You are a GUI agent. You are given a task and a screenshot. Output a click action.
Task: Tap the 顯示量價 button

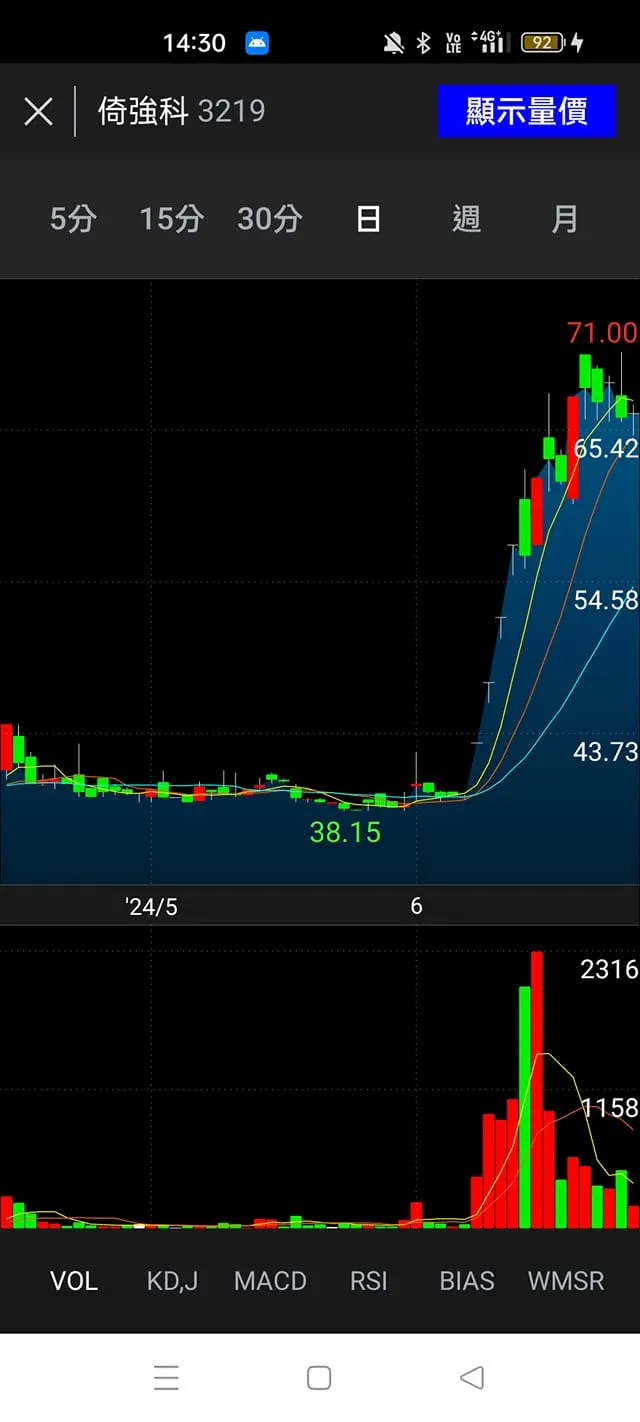point(526,111)
